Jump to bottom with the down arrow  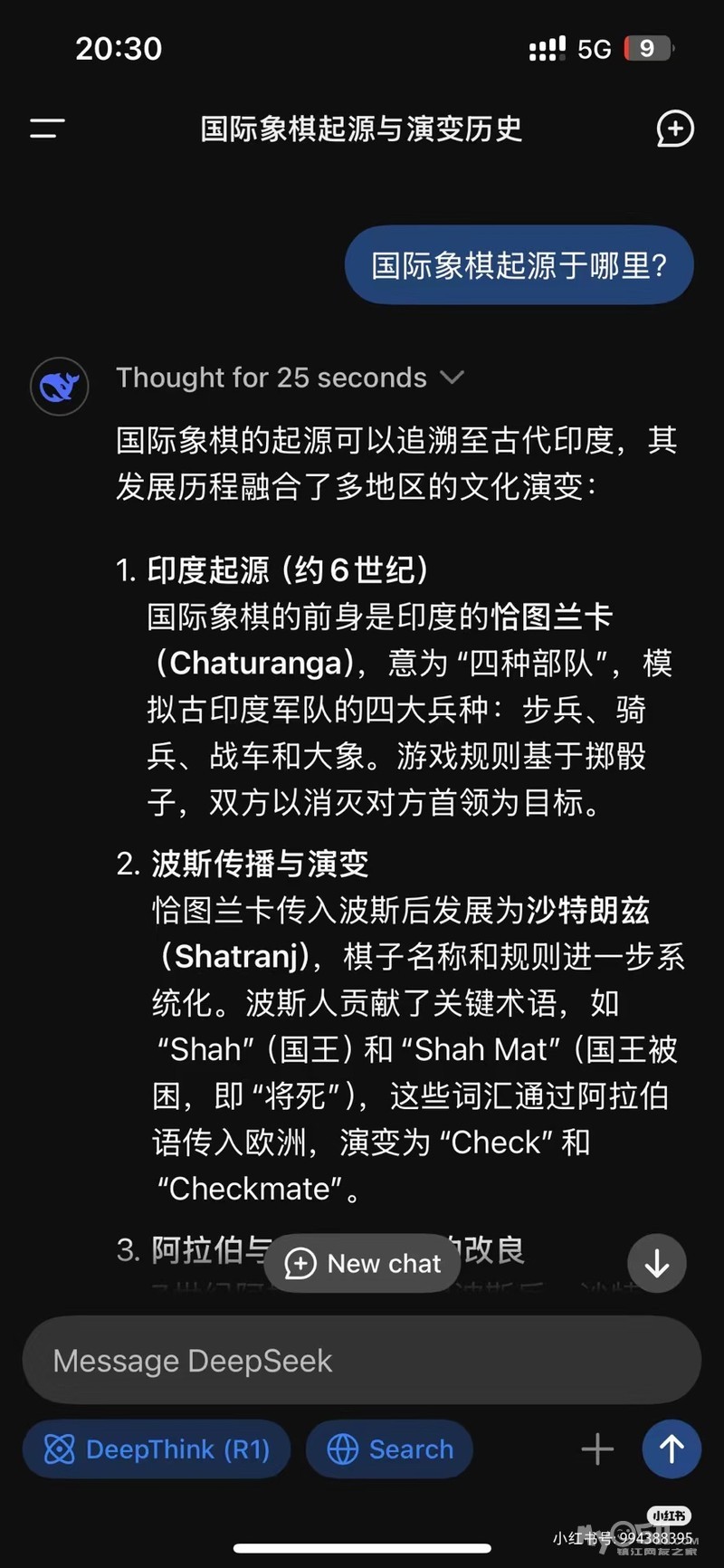click(x=657, y=1263)
